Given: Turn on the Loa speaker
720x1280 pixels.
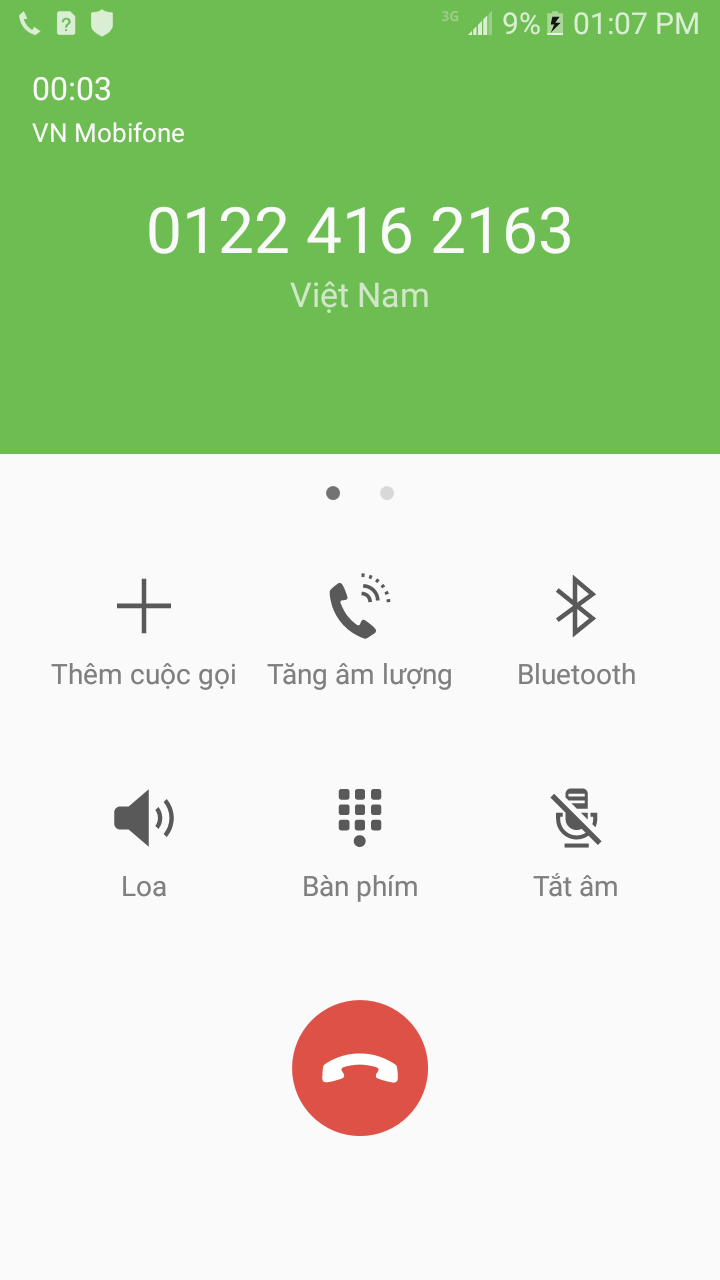Looking at the screenshot, I should (x=144, y=843).
